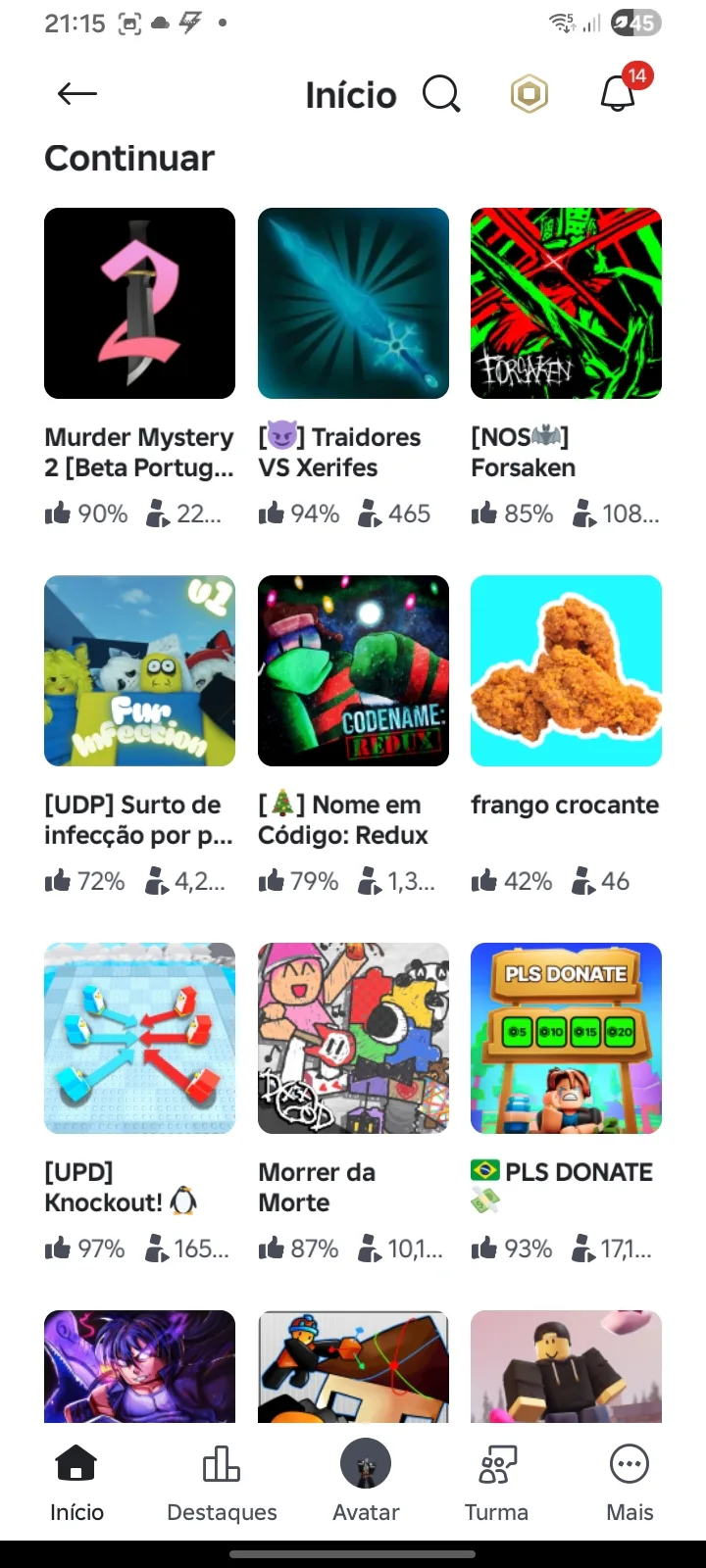The width and height of the screenshot is (706, 1568).
Task: Open Murder Mystery 2 game
Action: (139, 304)
